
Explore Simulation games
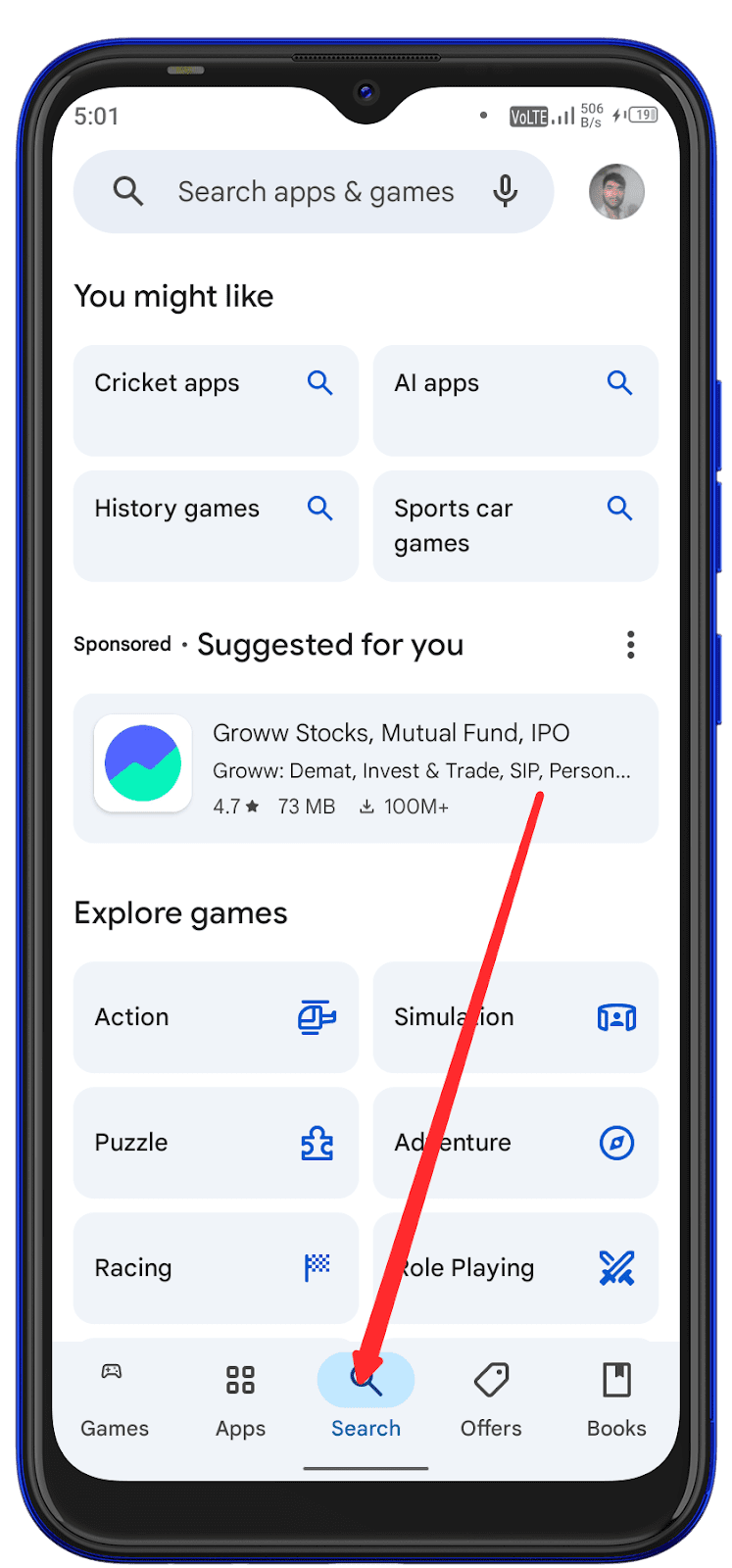pos(515,1017)
